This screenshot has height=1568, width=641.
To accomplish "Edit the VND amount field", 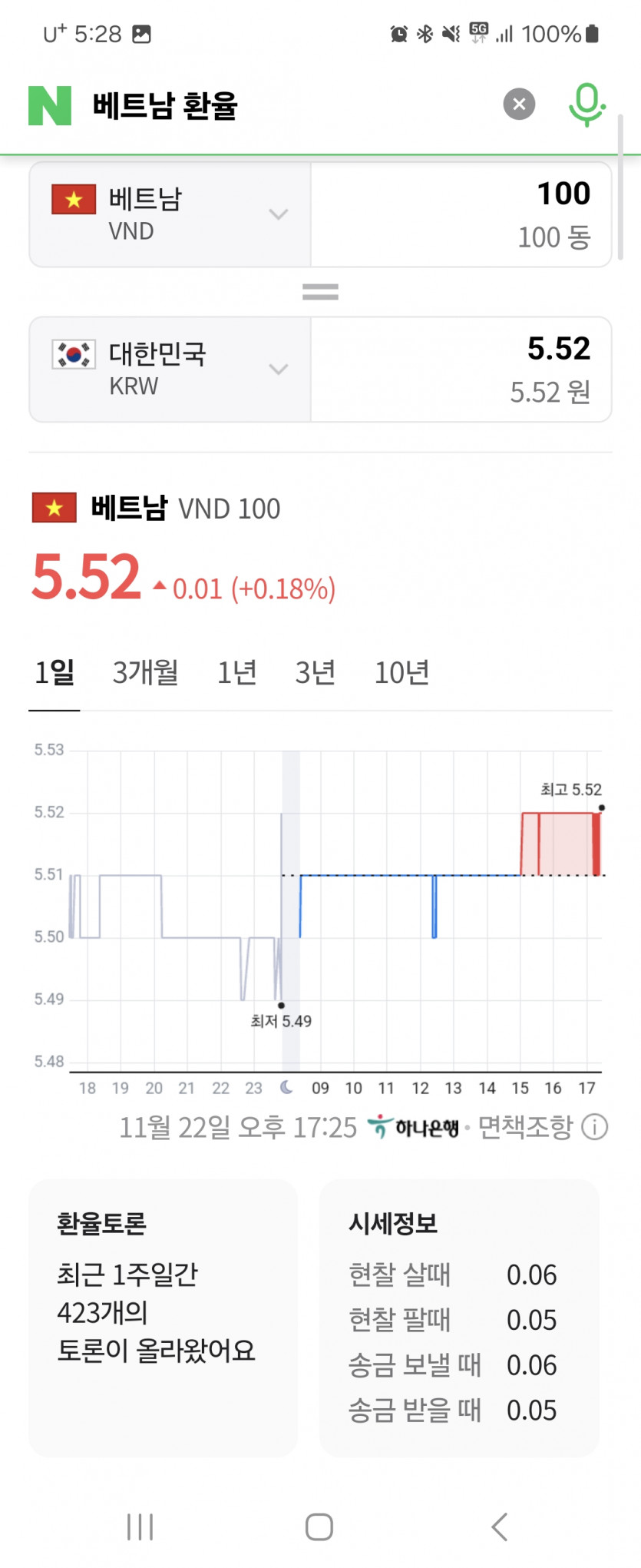I will pyautogui.click(x=461, y=214).
